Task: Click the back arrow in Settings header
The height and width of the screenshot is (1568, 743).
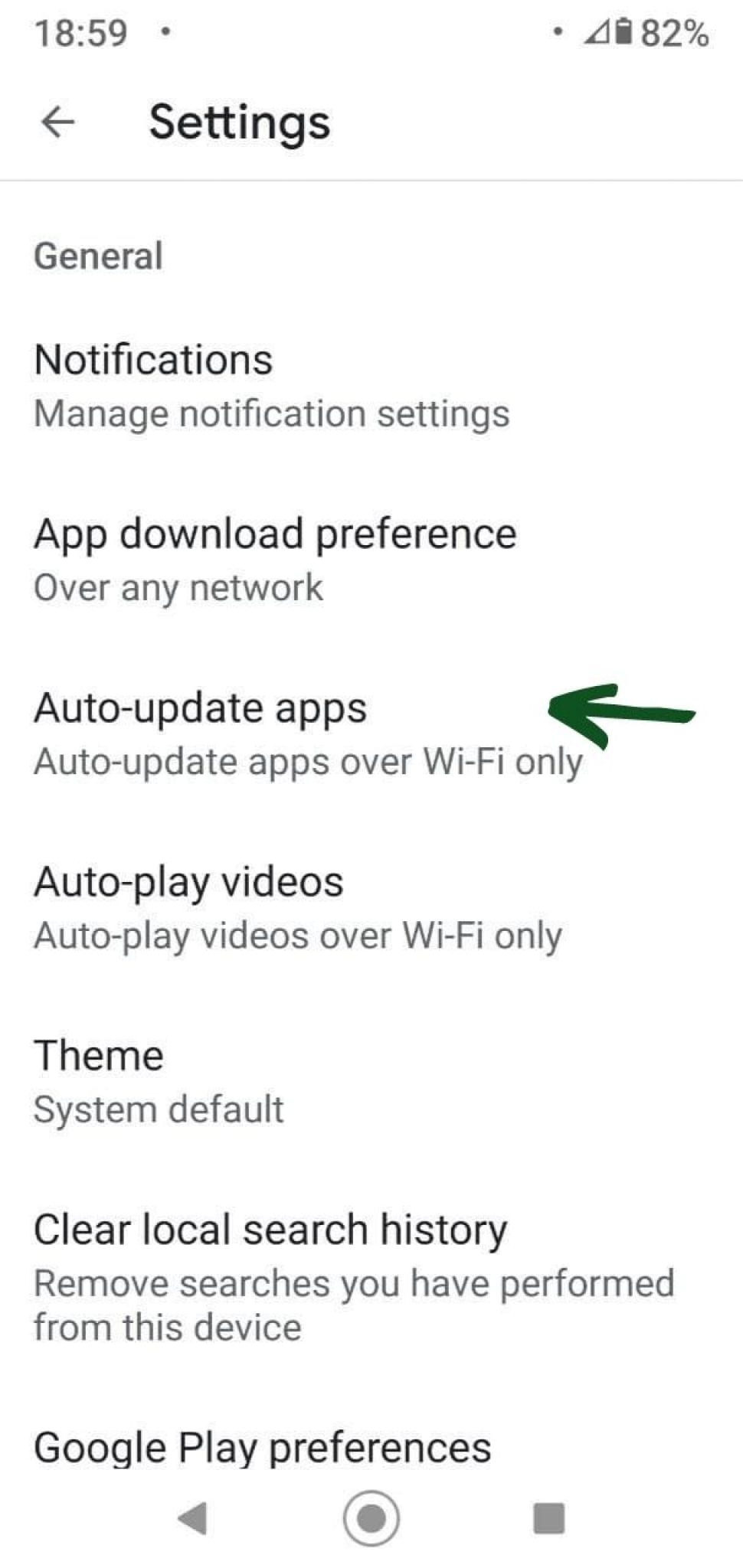Action: [x=56, y=121]
